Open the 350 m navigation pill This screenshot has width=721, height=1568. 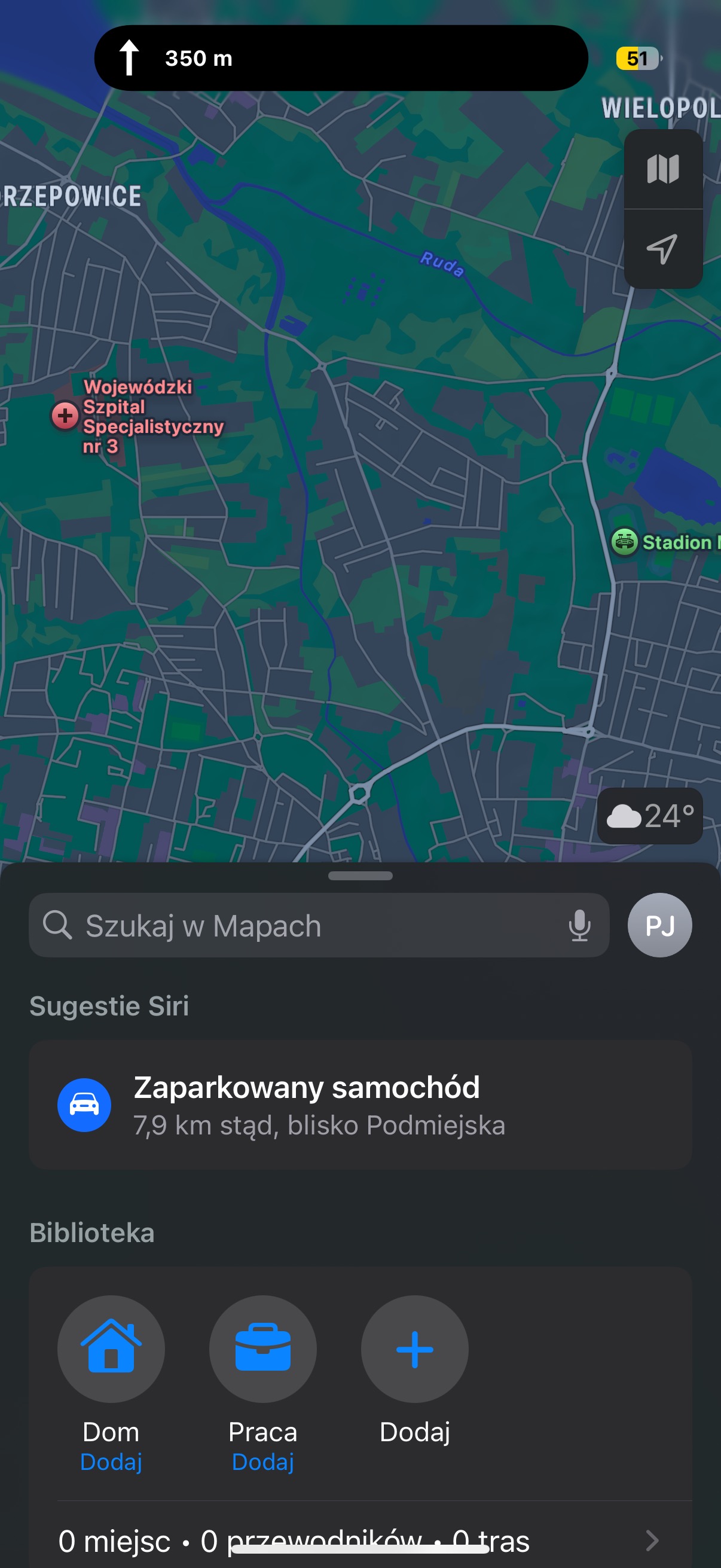pyautogui.click(x=341, y=59)
